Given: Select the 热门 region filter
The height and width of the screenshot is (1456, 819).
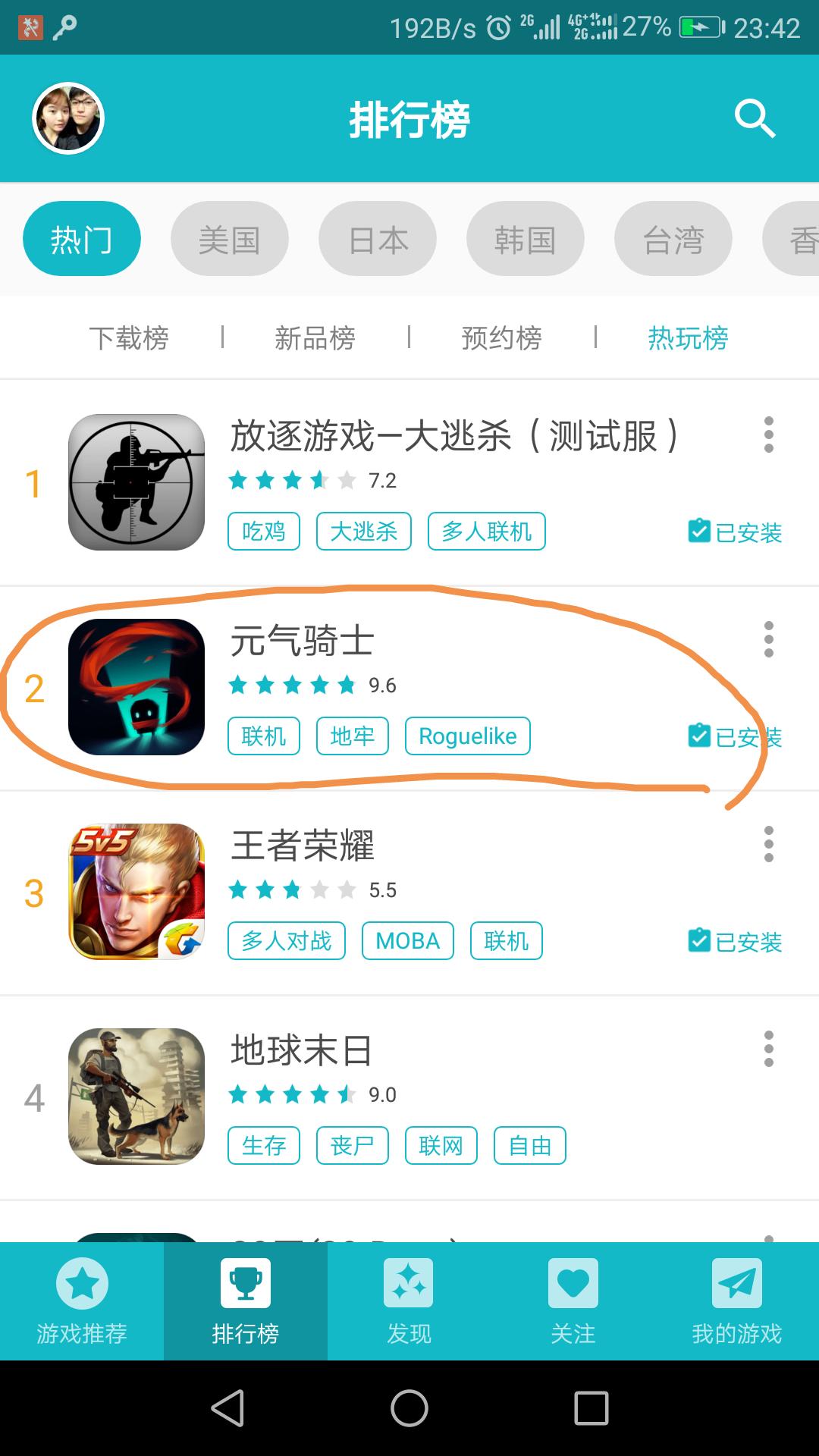Looking at the screenshot, I should [81, 238].
